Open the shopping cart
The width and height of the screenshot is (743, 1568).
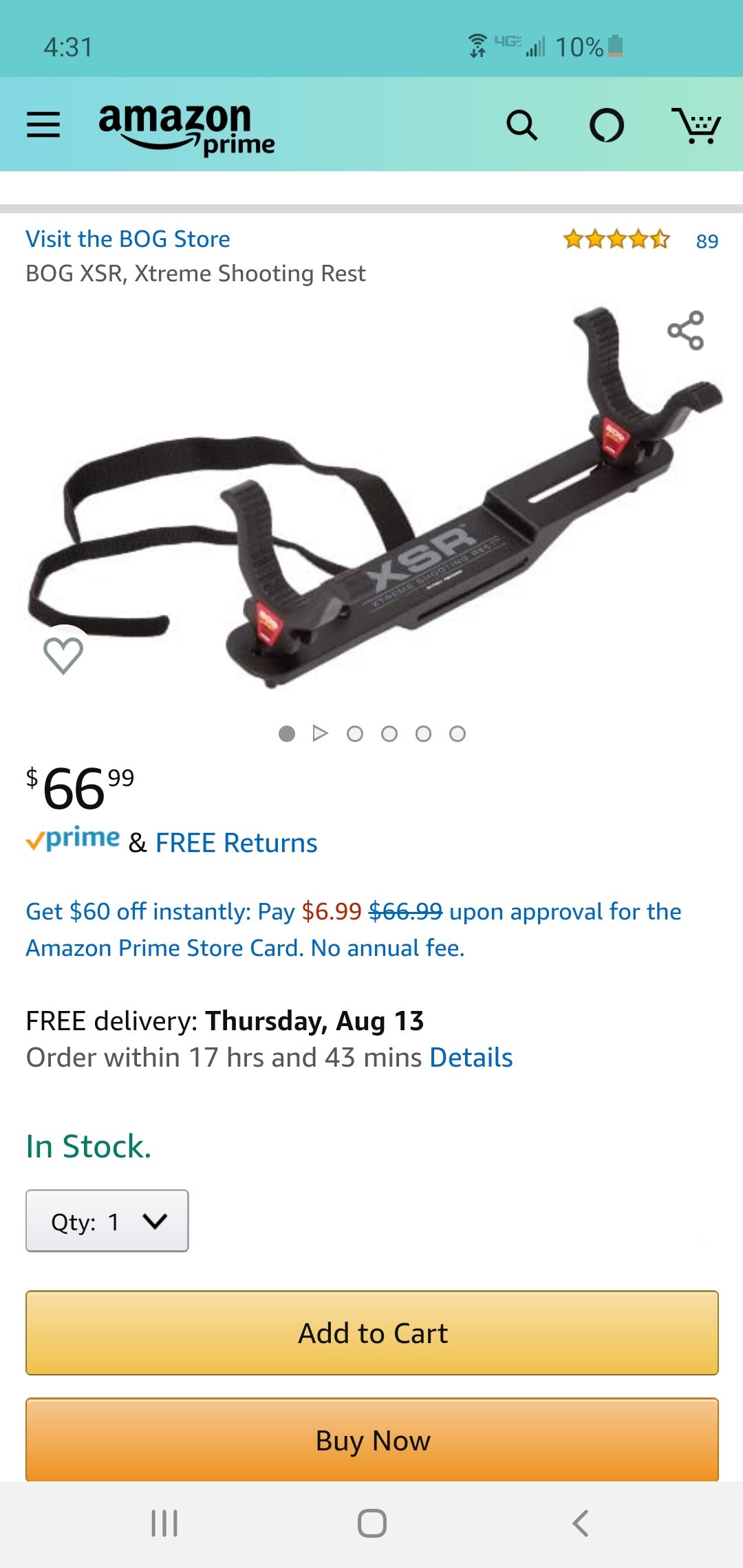(696, 125)
